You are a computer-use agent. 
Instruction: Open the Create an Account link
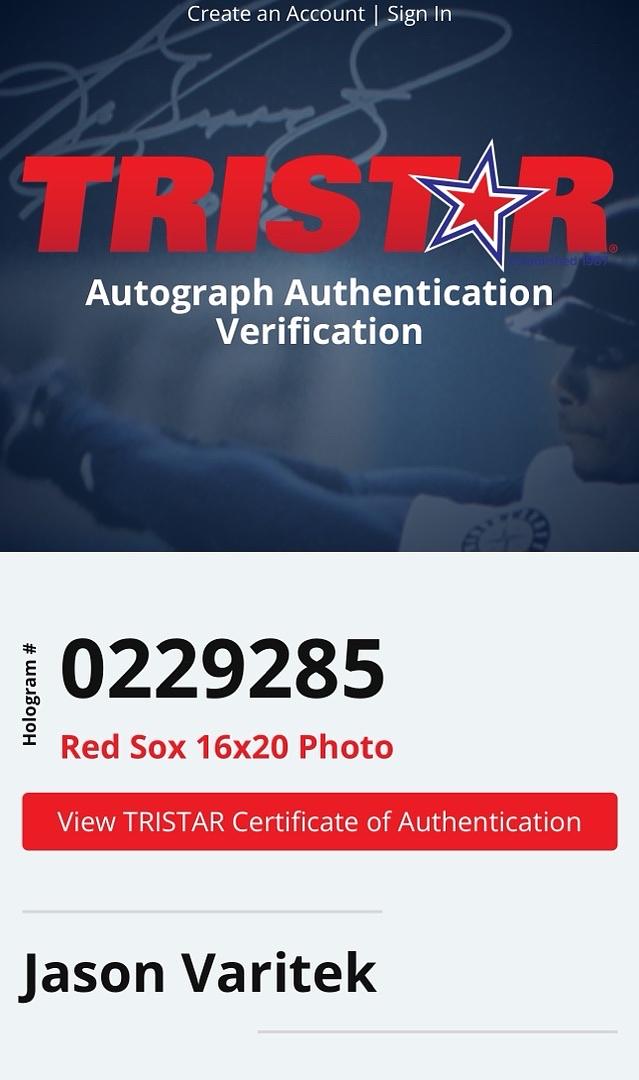pyautogui.click(x=276, y=14)
